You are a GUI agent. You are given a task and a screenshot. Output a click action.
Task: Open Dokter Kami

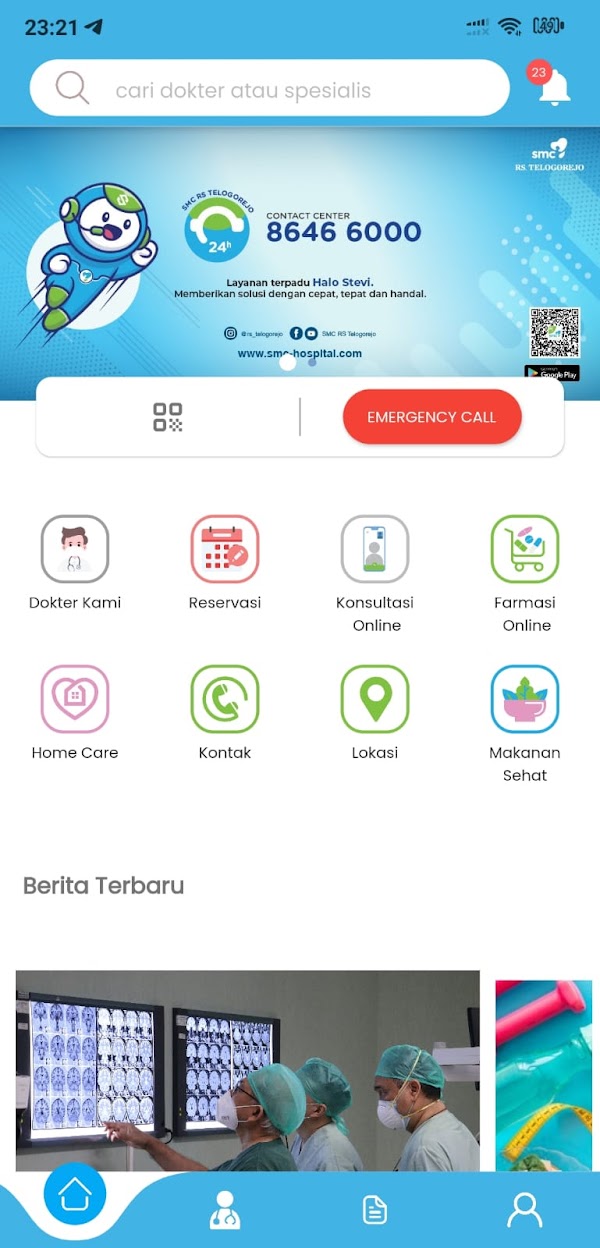(75, 549)
